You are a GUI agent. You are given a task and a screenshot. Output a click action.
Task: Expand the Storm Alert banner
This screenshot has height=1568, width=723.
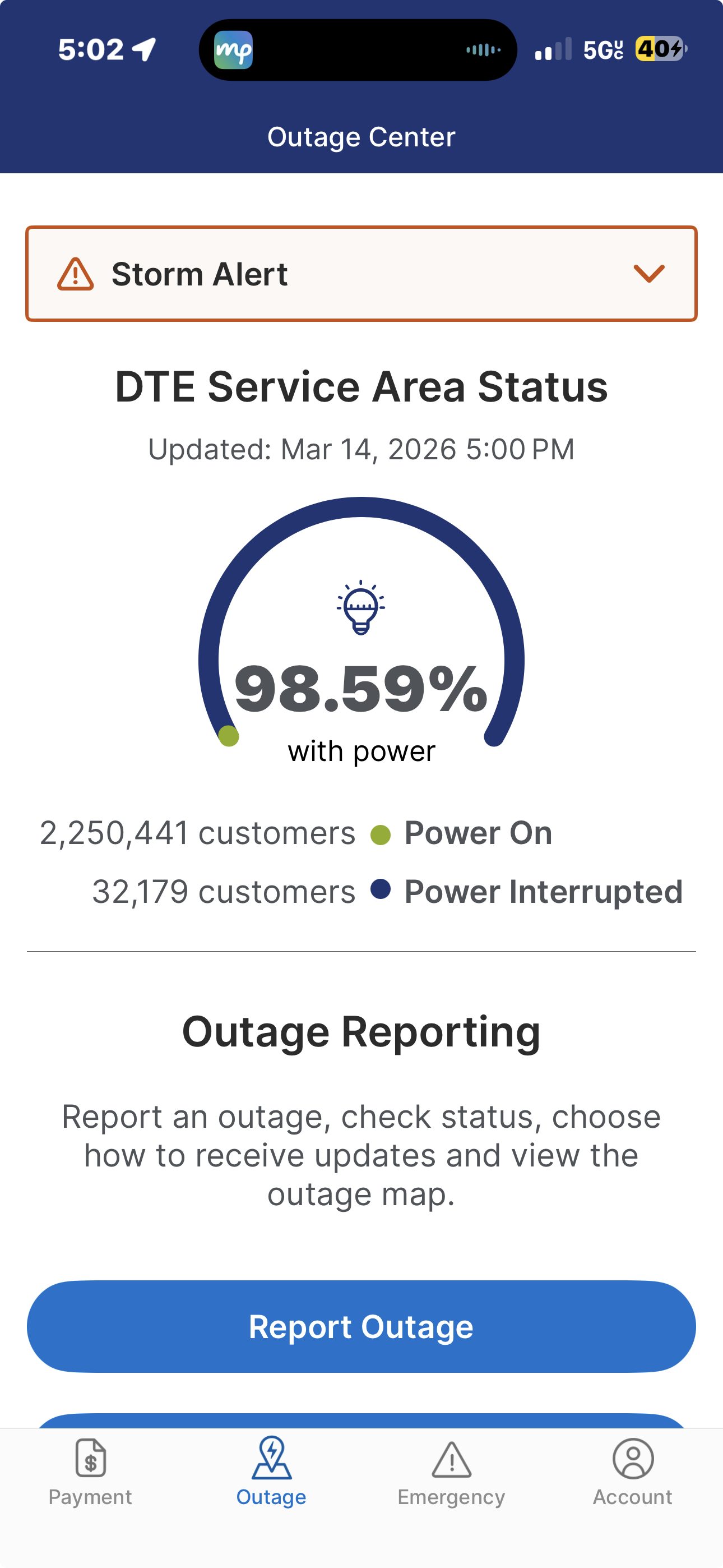[648, 274]
